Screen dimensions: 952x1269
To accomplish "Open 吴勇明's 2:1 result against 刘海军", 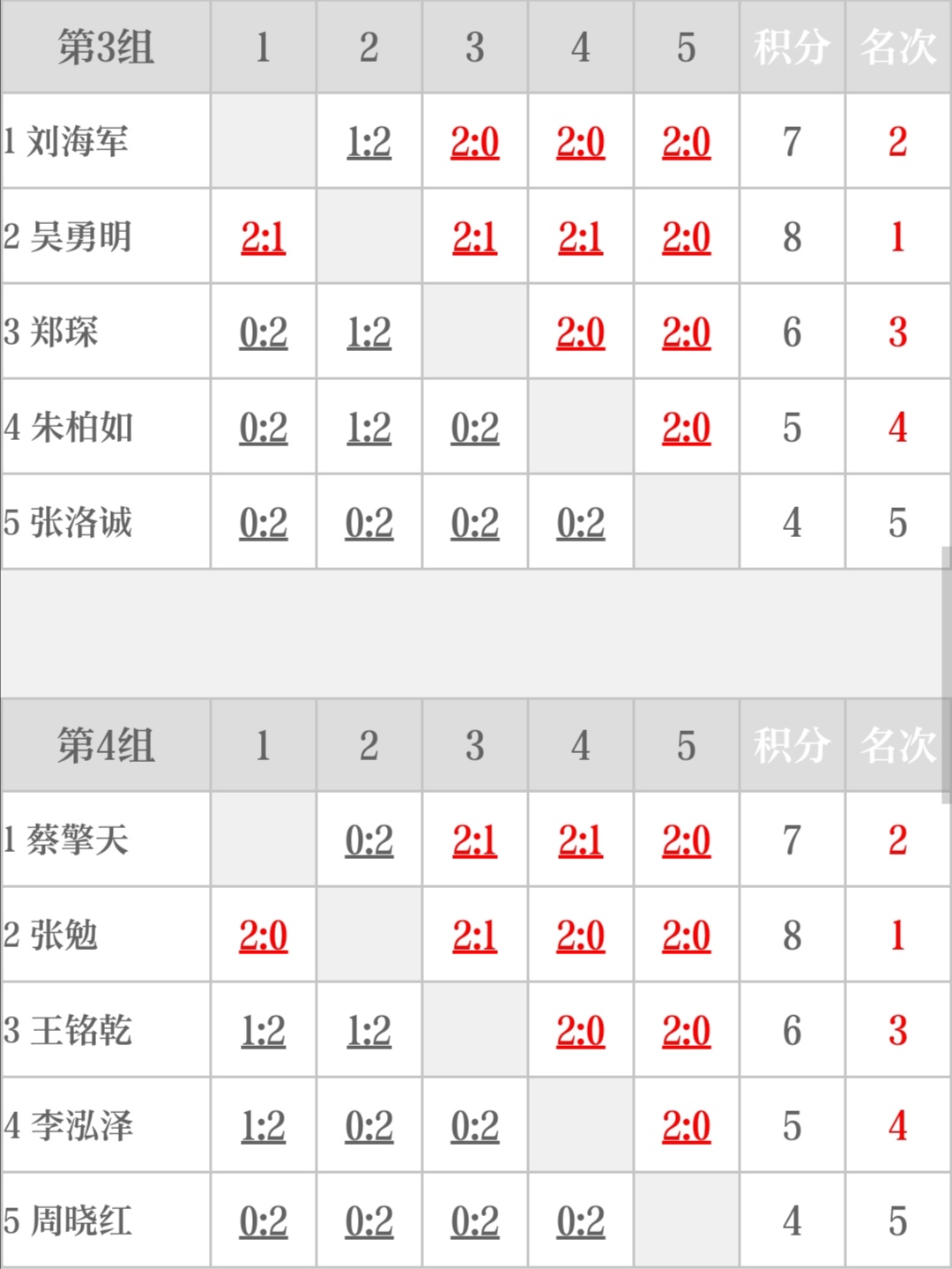I will [263, 238].
